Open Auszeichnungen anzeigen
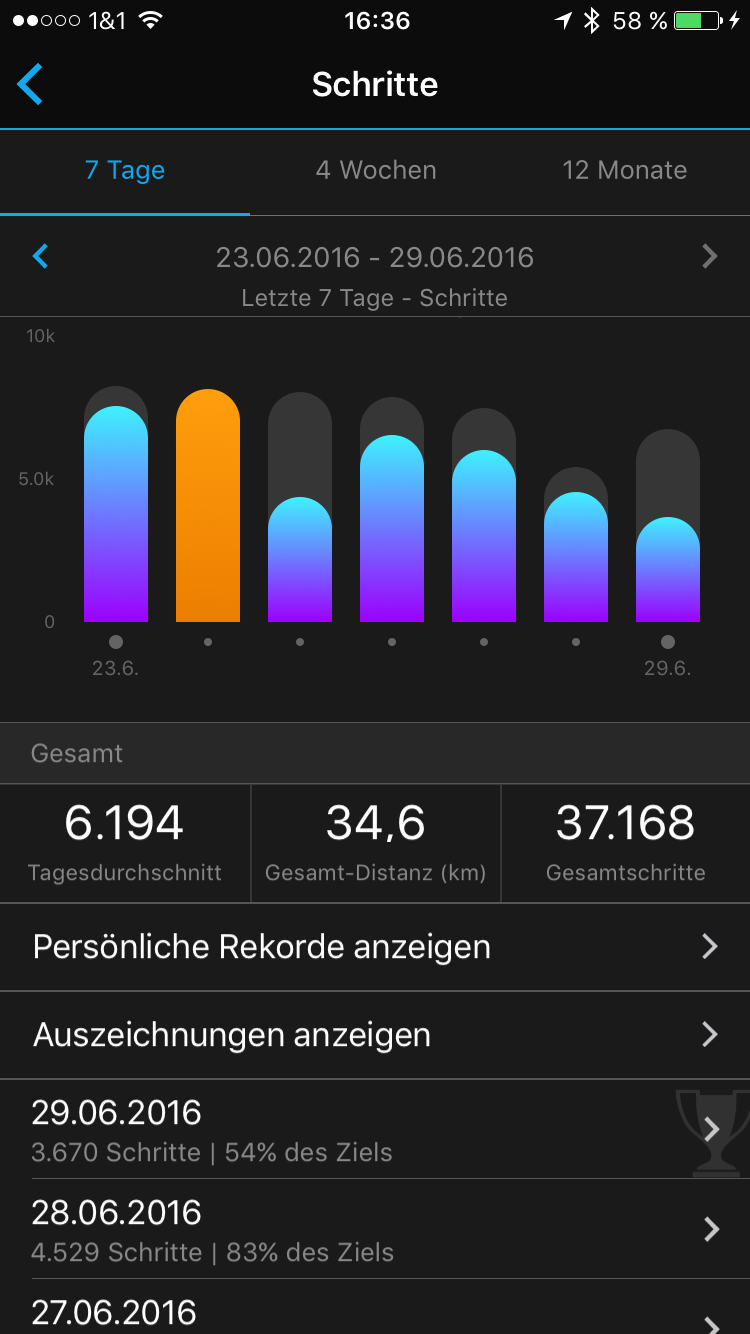750x1334 pixels. (375, 1035)
